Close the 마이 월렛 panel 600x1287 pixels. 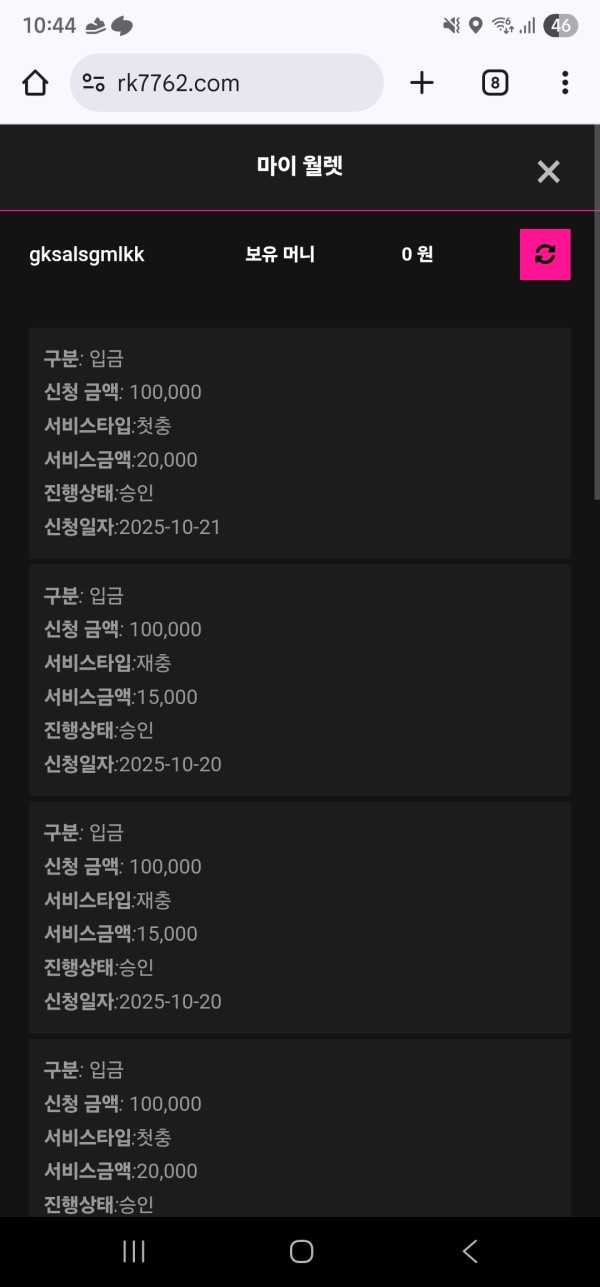pos(548,171)
